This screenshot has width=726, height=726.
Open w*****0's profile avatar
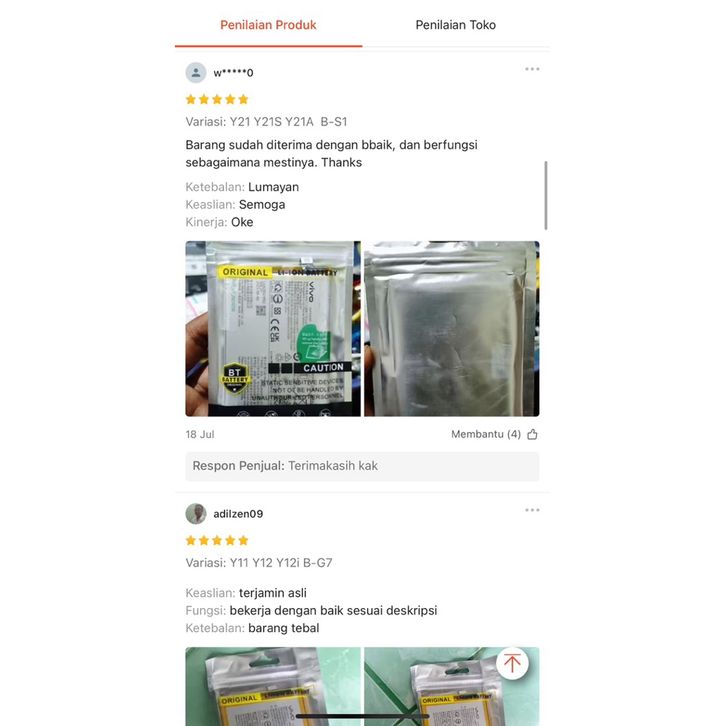[196, 73]
